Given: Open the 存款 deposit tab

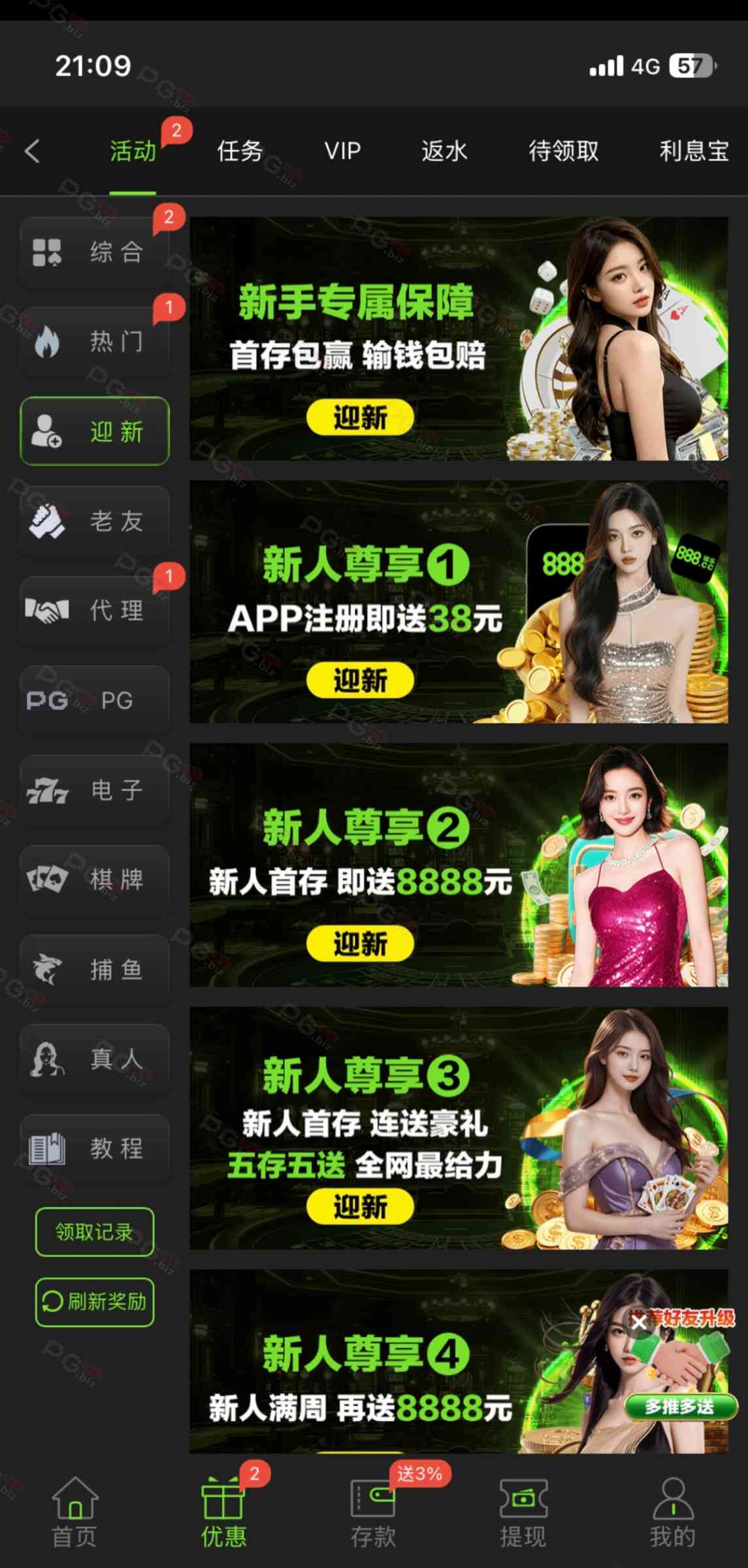Looking at the screenshot, I should [x=373, y=1512].
